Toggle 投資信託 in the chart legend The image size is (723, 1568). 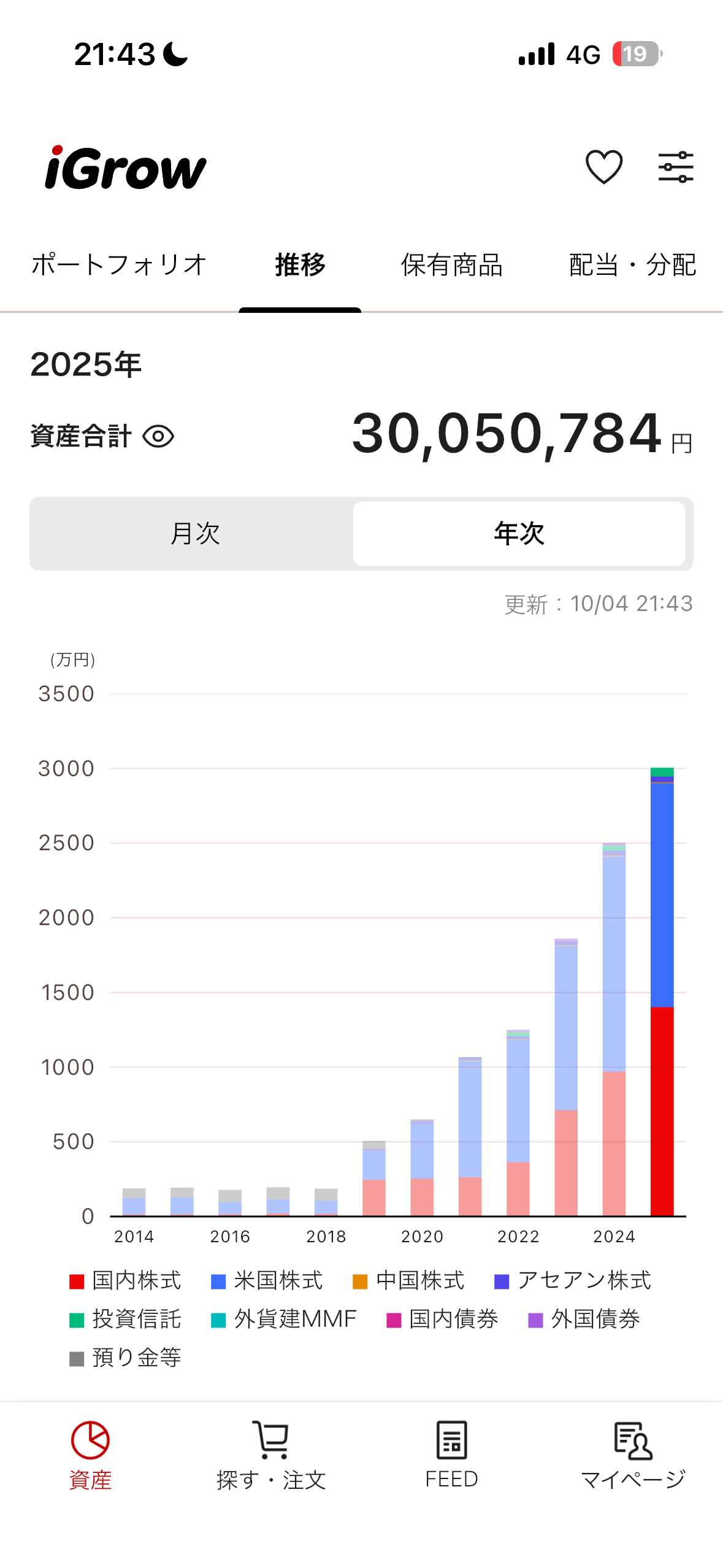click(x=126, y=1320)
